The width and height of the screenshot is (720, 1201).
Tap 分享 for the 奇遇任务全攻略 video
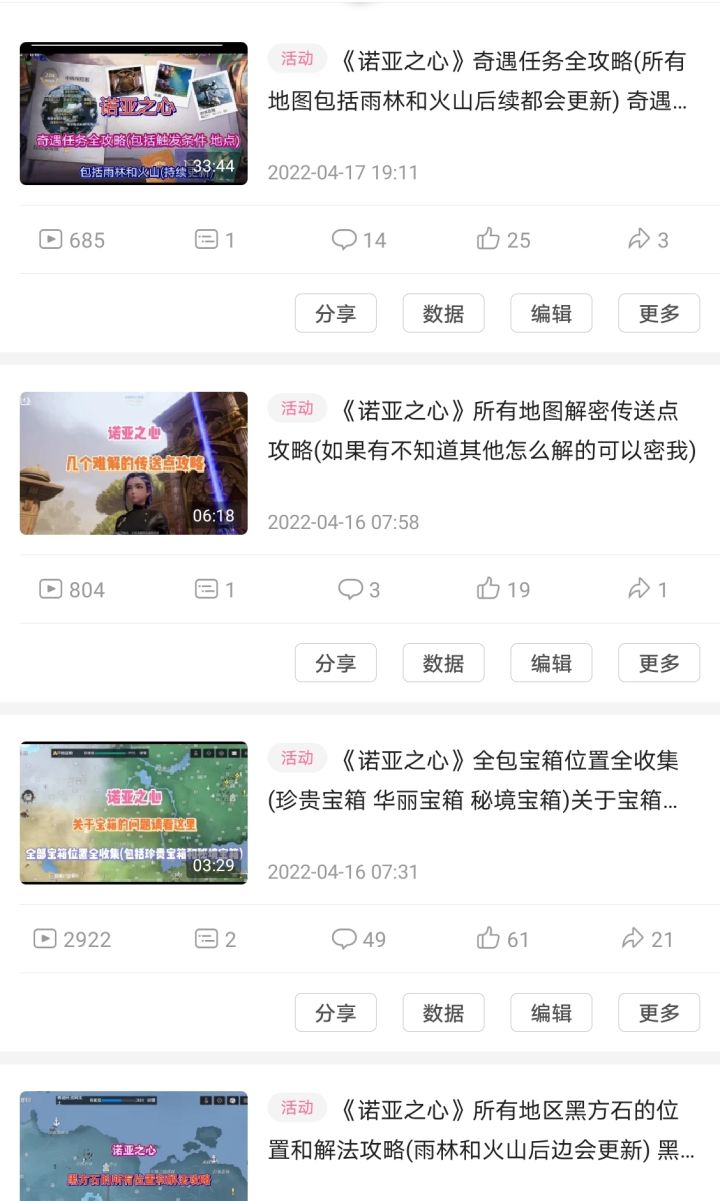point(335,313)
